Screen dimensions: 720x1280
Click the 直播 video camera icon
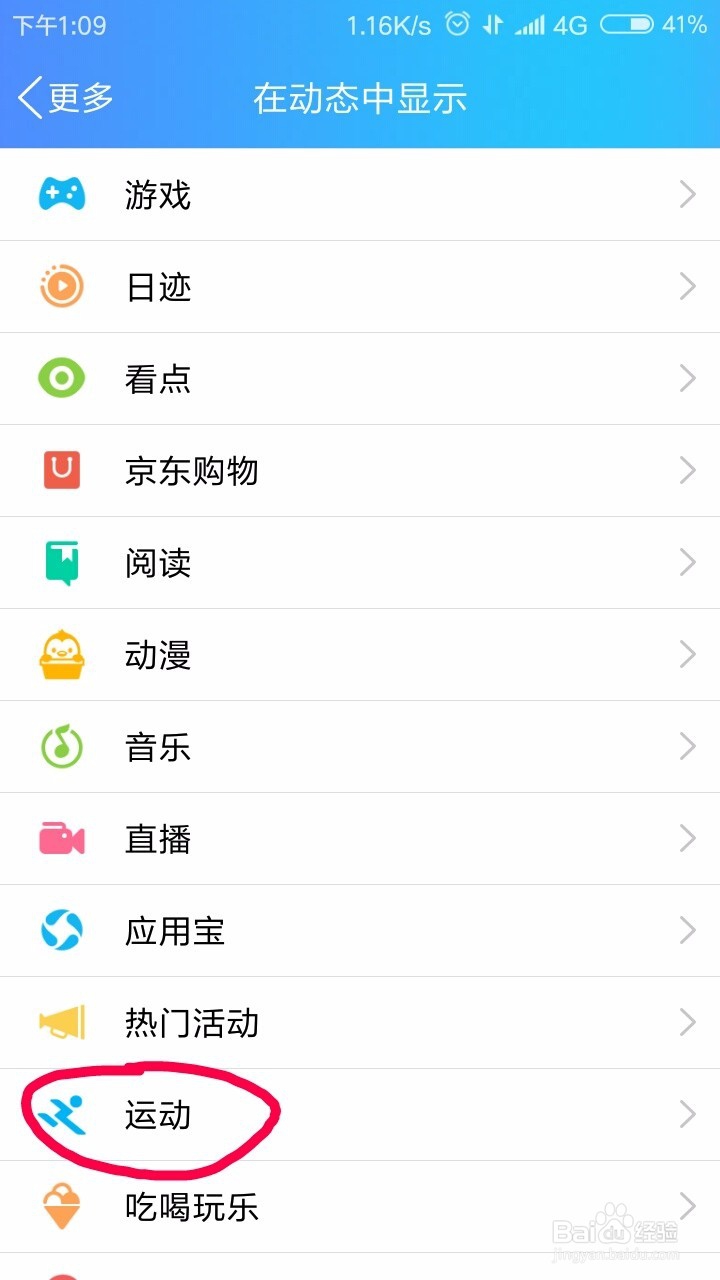pos(62,839)
